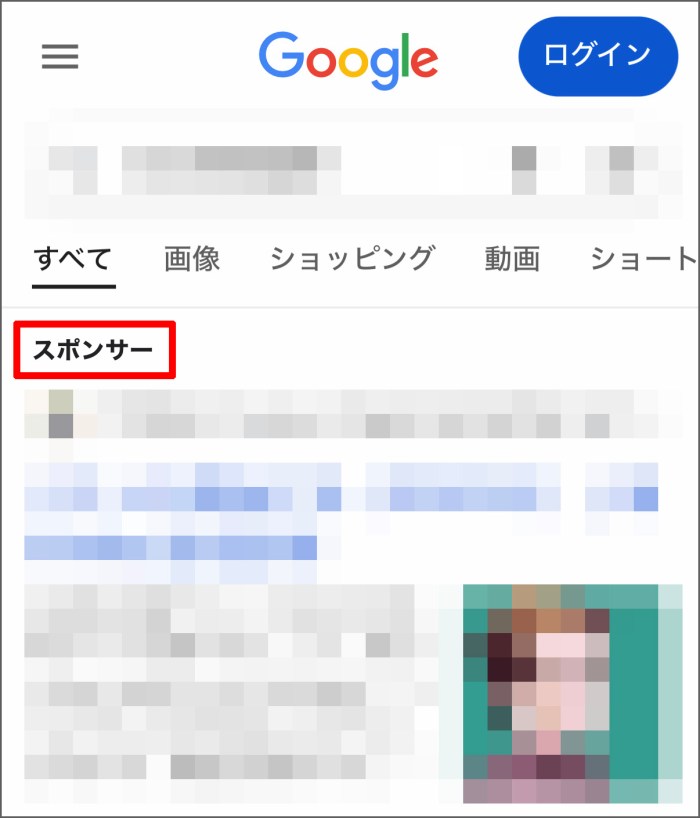Screen dimensions: 700x818
Task: Switch to the 動画 tab
Action: pyautogui.click(x=512, y=258)
